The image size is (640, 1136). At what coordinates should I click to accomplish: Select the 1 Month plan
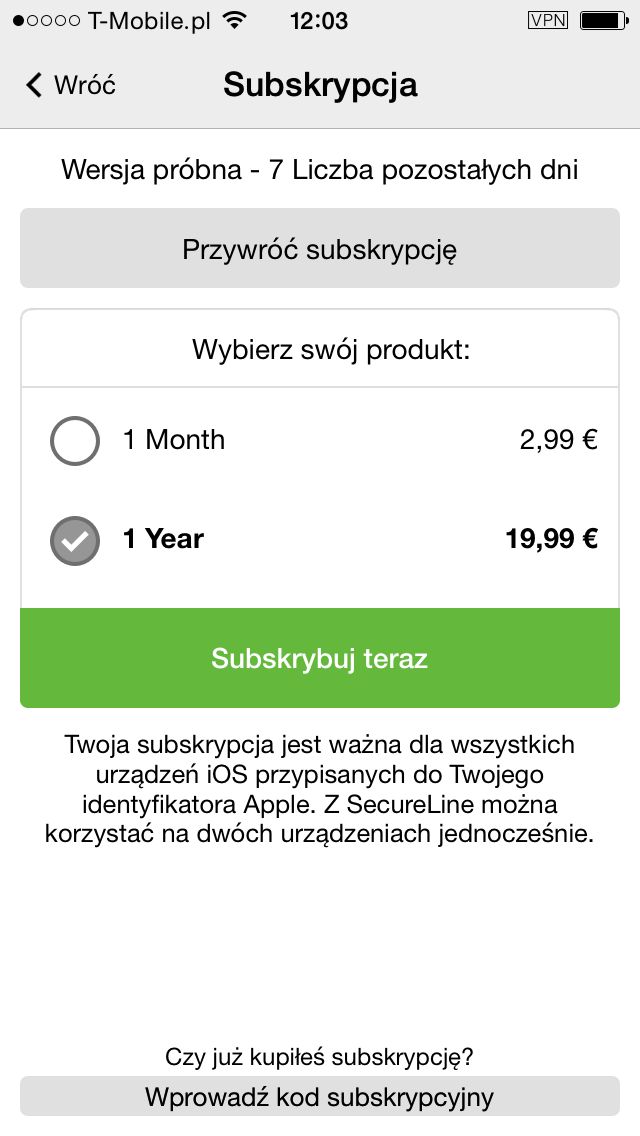coord(320,440)
